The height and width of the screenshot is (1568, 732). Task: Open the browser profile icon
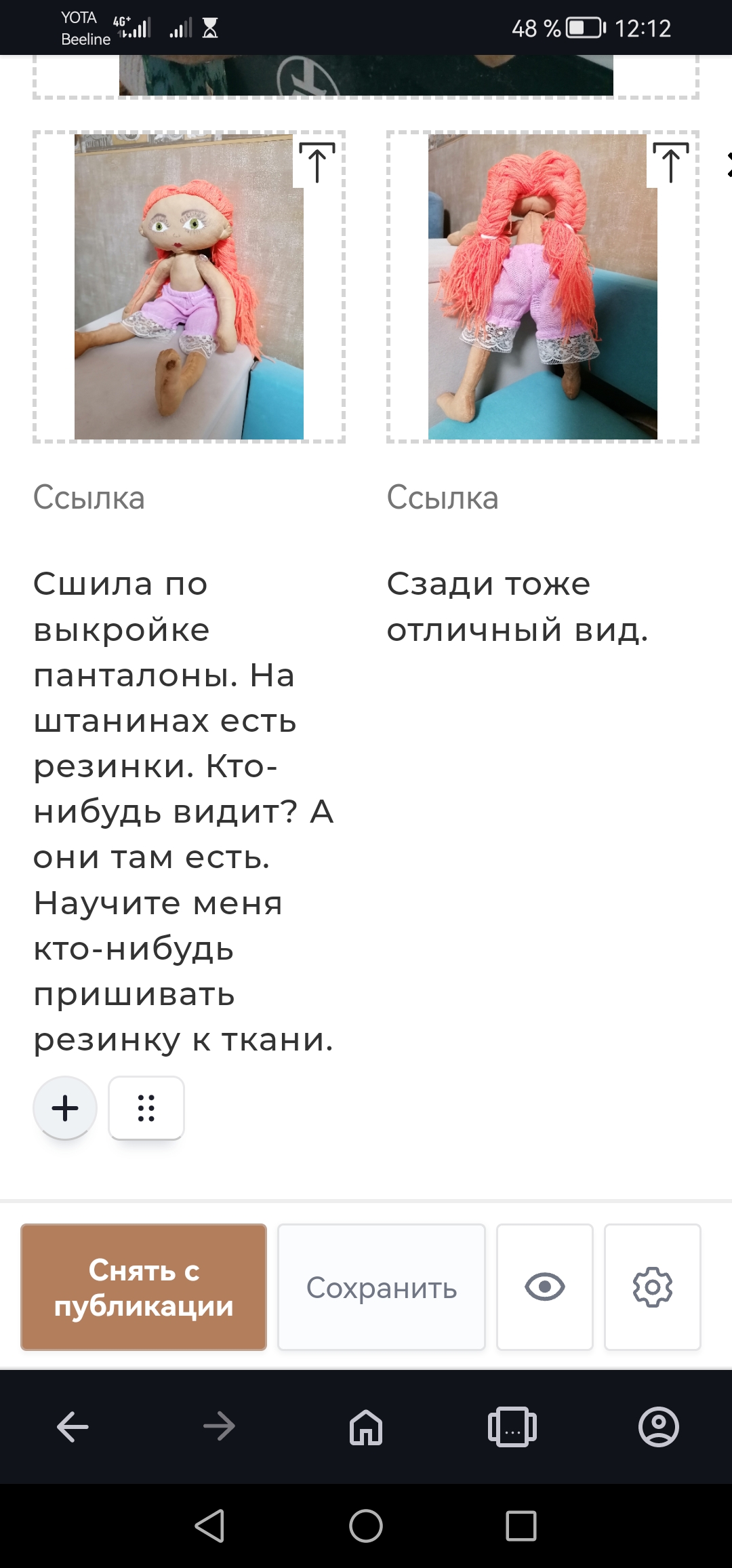click(x=658, y=1427)
